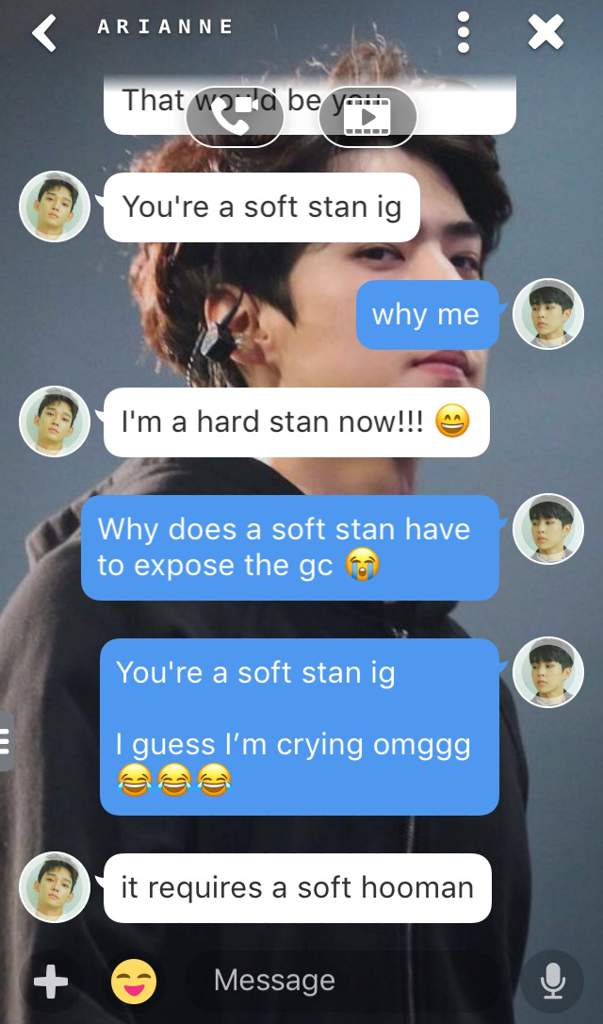Start a voice call
Viewport: 603px width, 1024px height.
pos(235,118)
